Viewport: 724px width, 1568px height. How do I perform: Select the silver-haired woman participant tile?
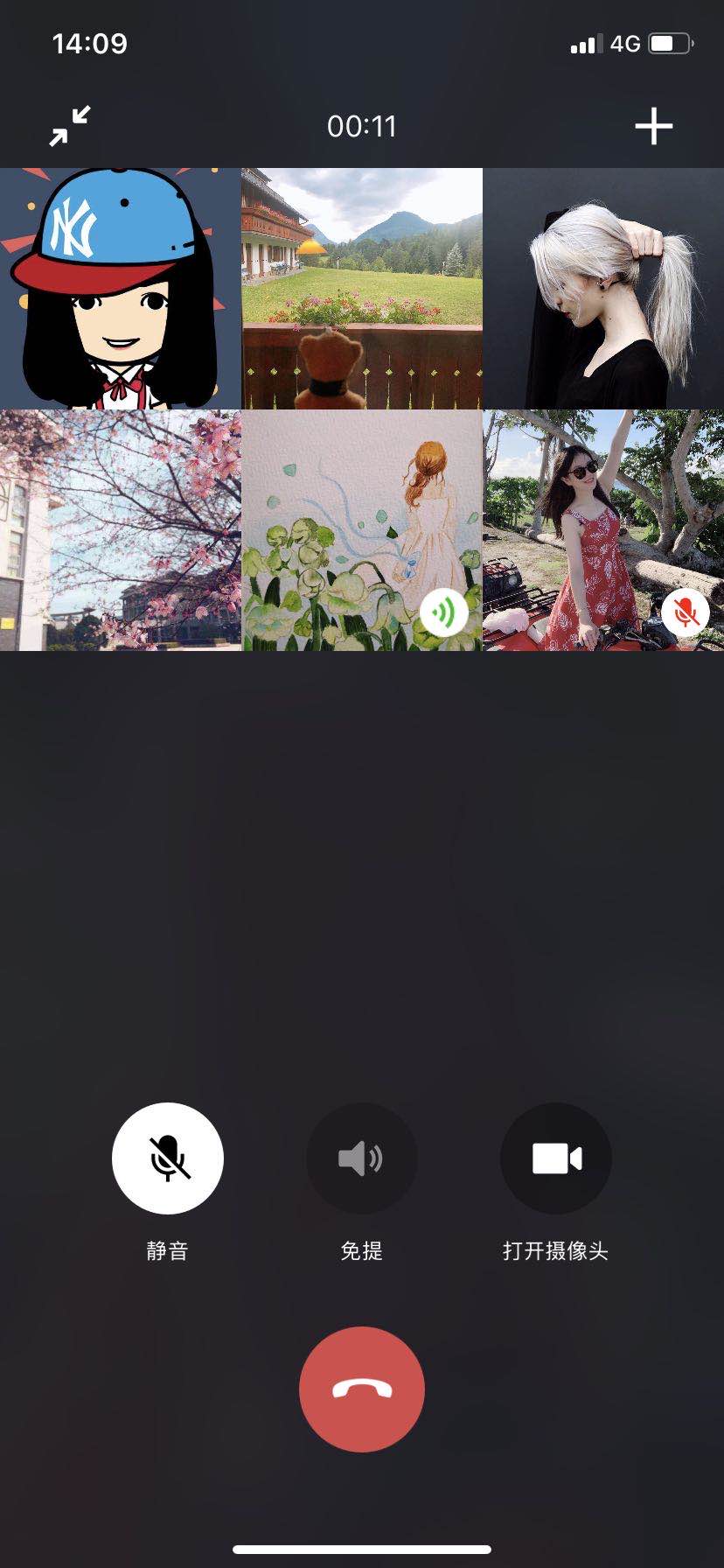pos(603,289)
